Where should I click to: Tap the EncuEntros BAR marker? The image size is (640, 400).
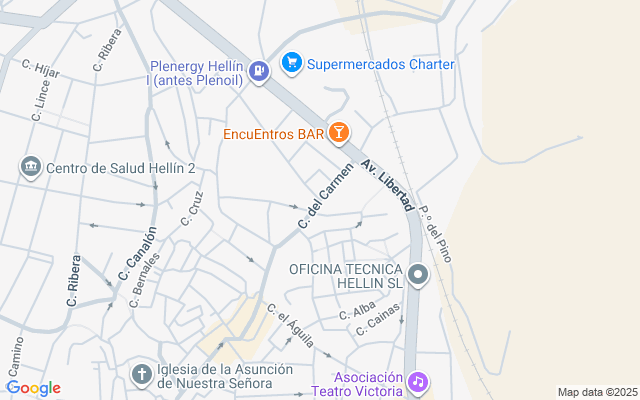pyautogui.click(x=339, y=131)
